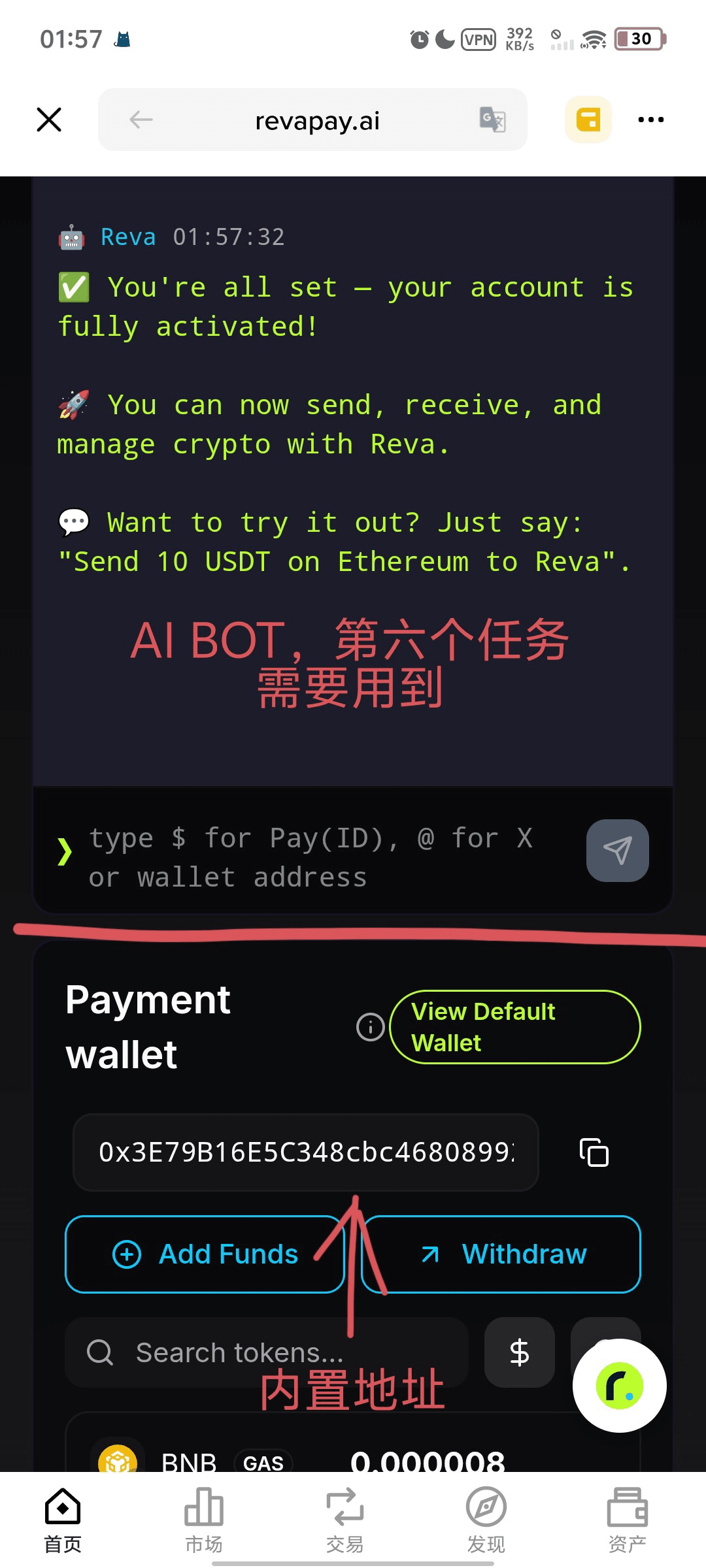Focus the Reva chat input field
706x1568 pixels.
click(x=314, y=857)
